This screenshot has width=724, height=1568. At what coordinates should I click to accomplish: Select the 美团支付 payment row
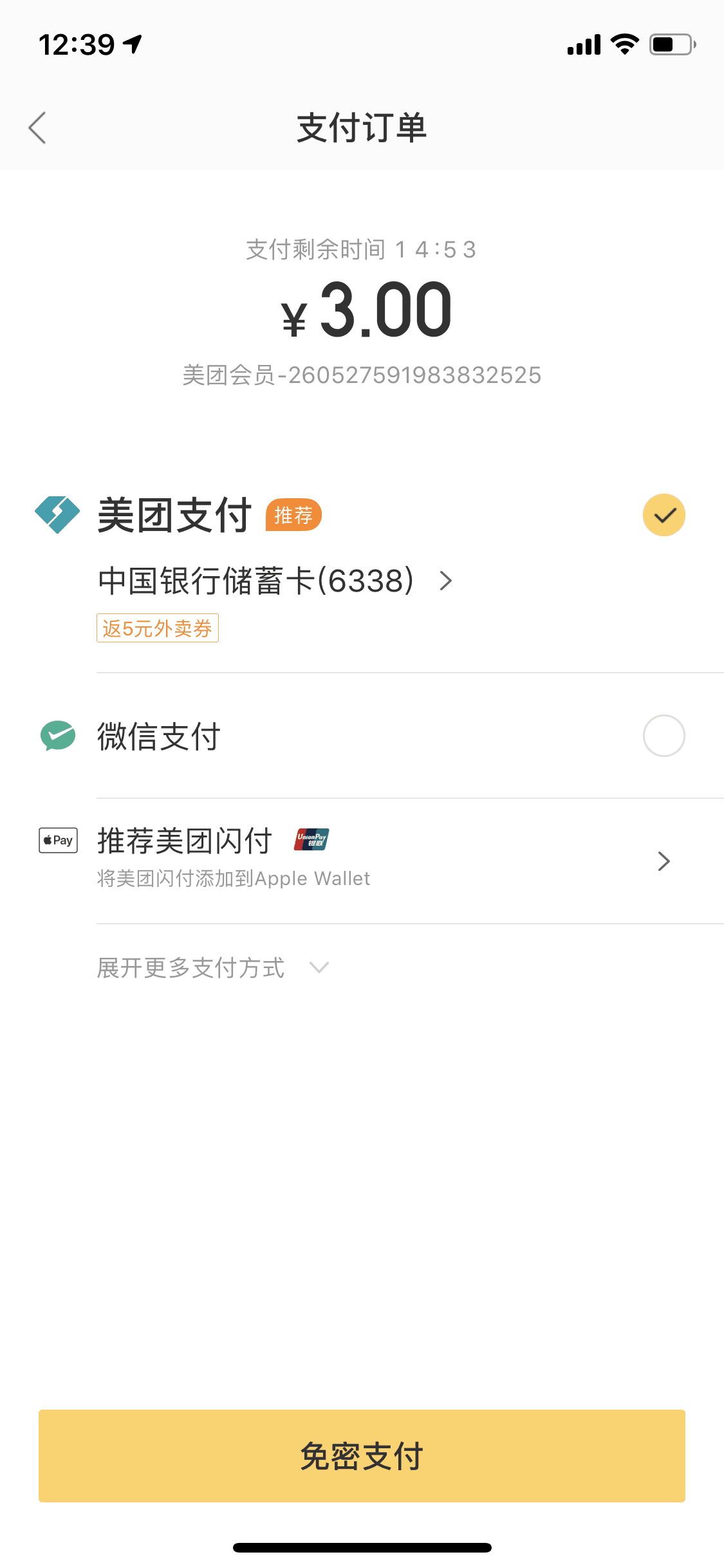[x=174, y=514]
